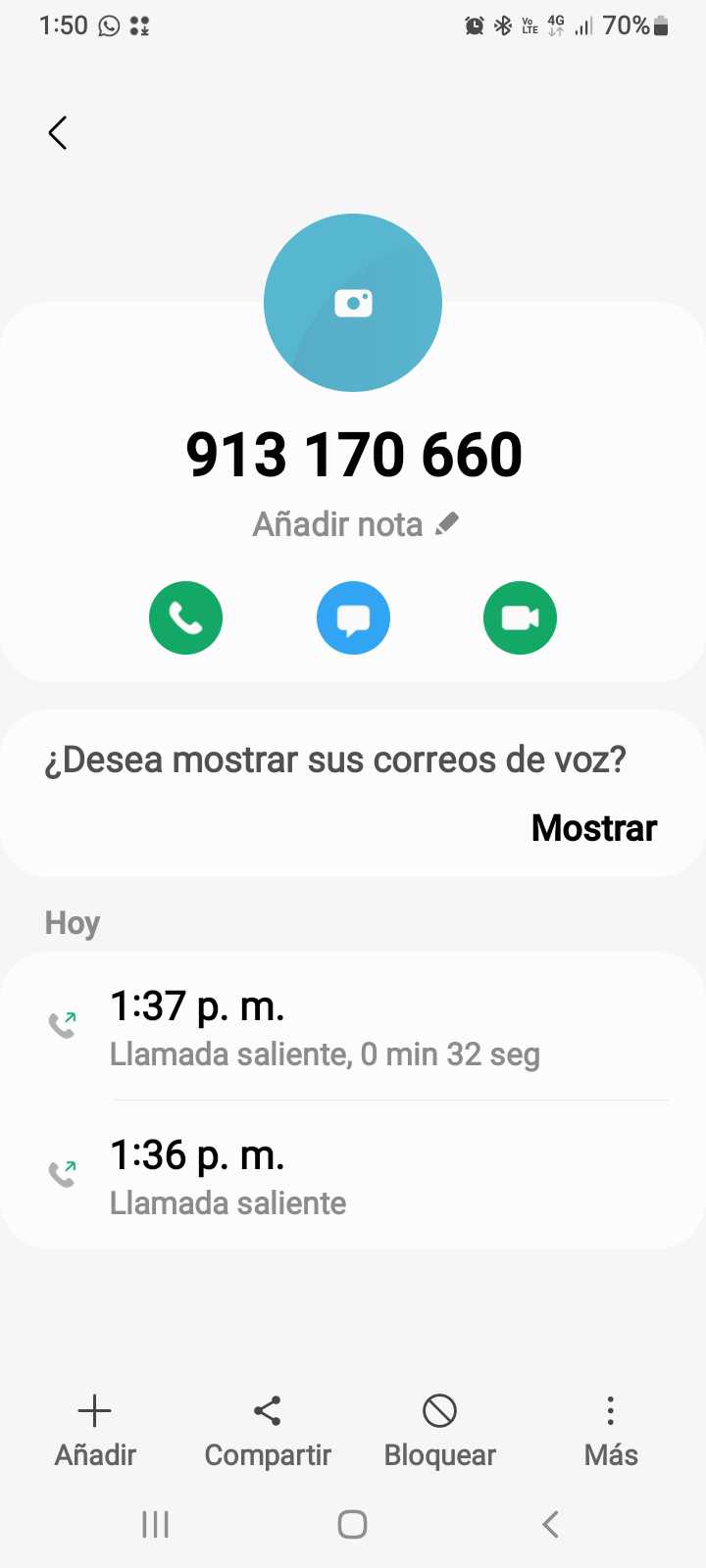Tap the camera avatar to add photo

click(353, 303)
